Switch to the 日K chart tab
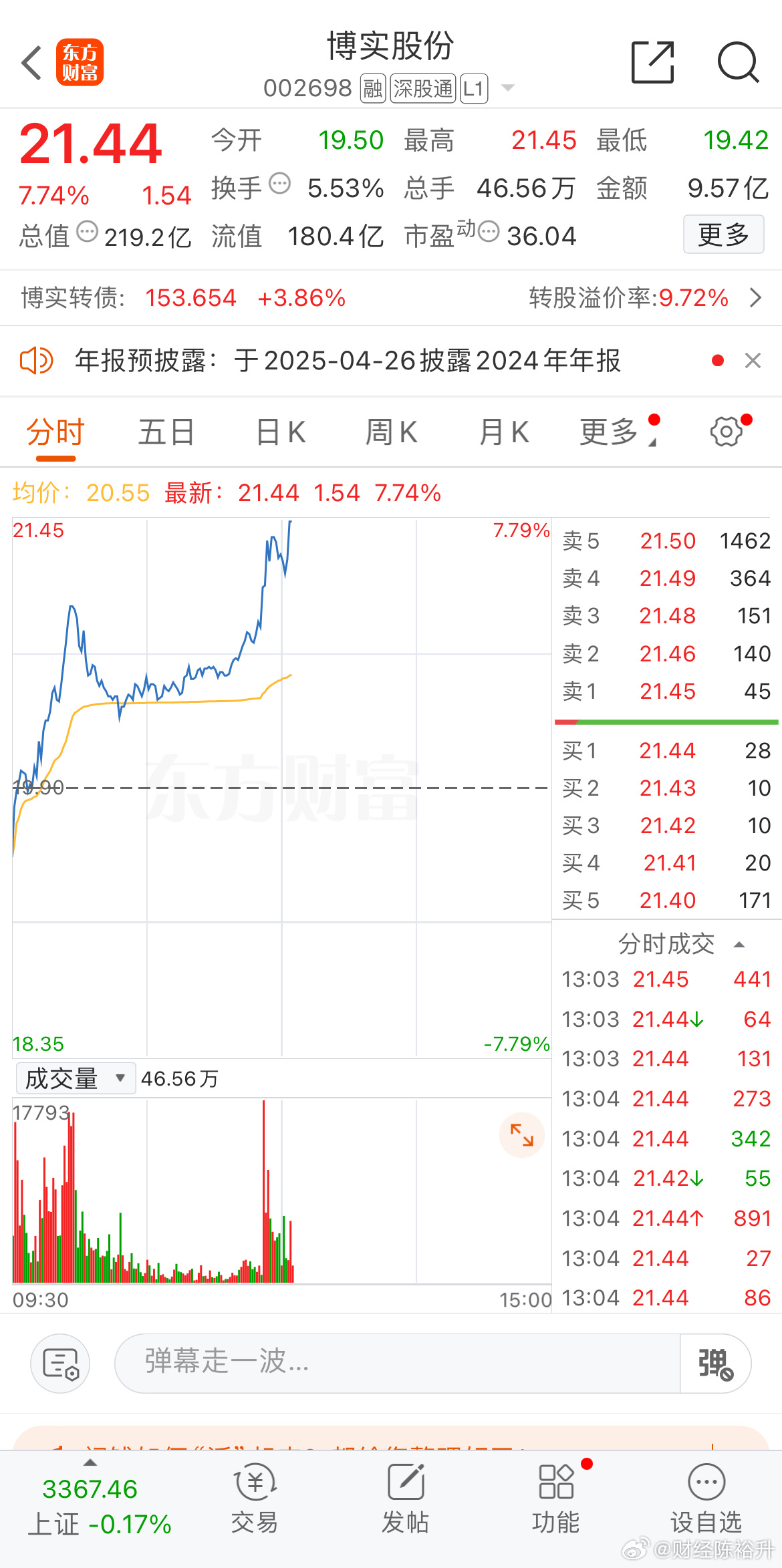This screenshot has height=1568, width=782. click(281, 432)
